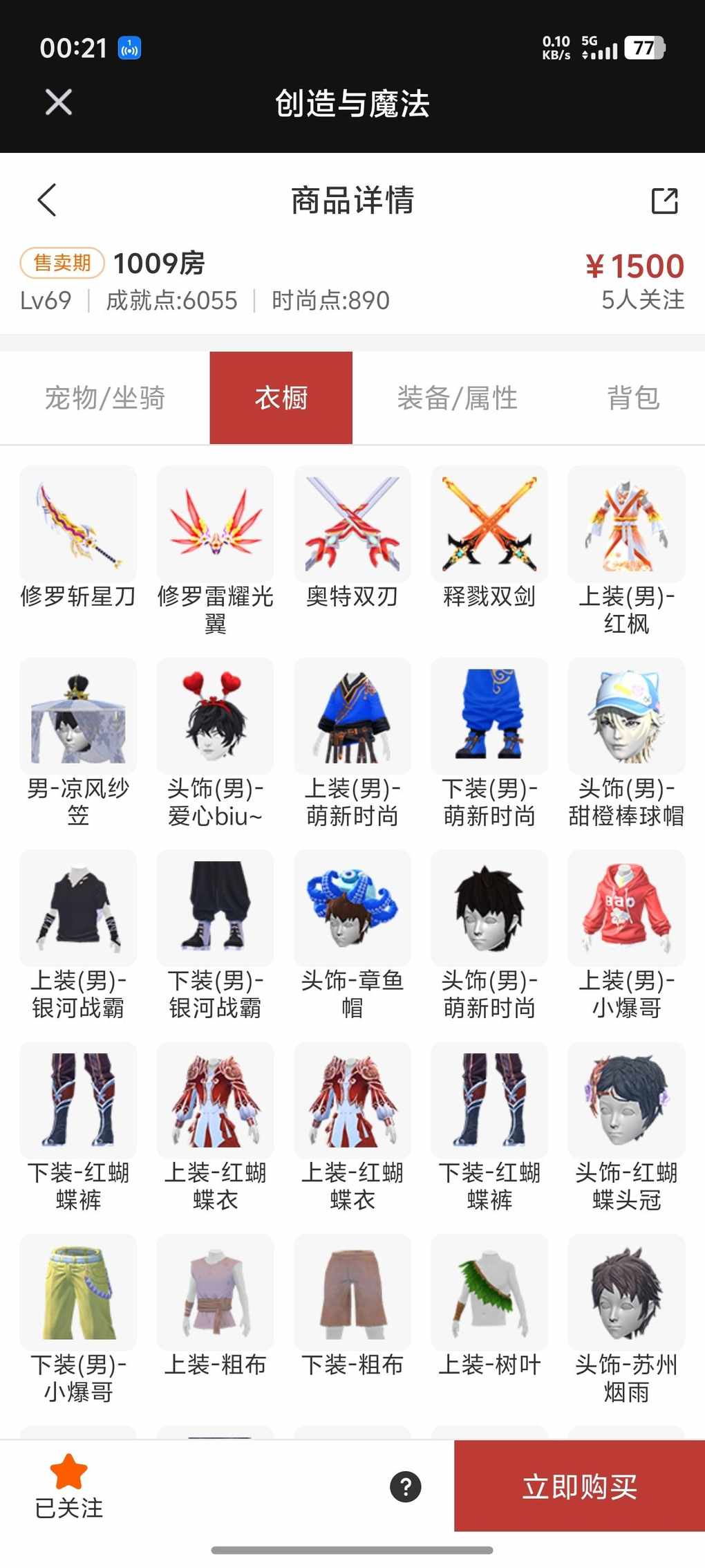705x1568 pixels.
Task: Open the help question mark icon
Action: click(x=406, y=1486)
